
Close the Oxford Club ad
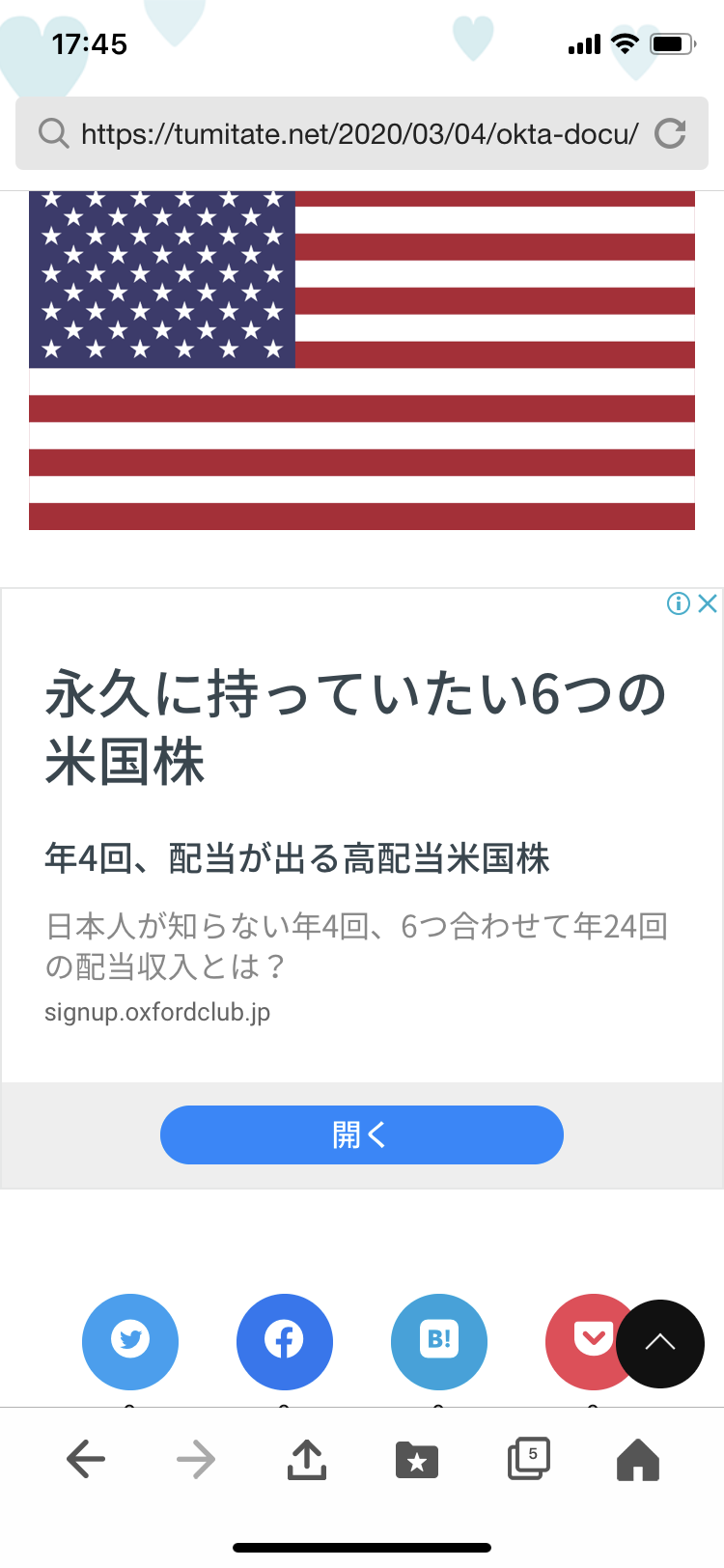click(708, 603)
